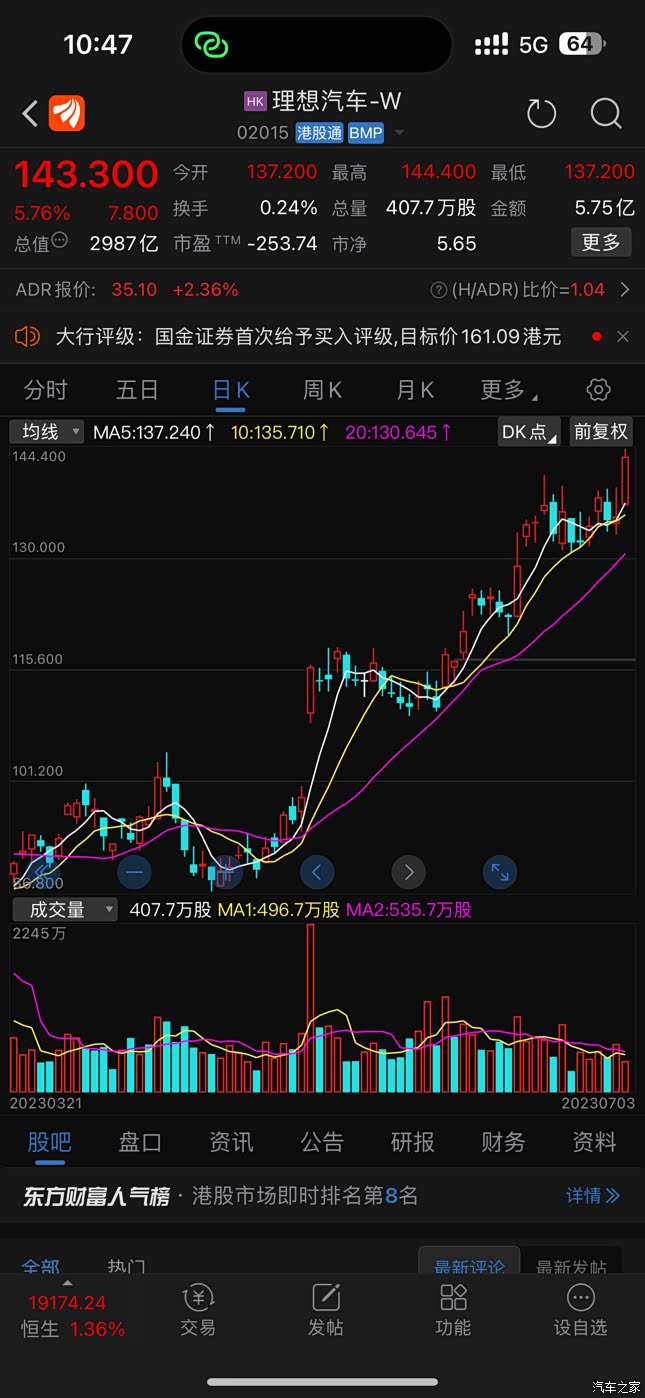Change 前复权 adjustment setting
Image resolution: width=645 pixels, height=1398 pixels.
coord(600,432)
